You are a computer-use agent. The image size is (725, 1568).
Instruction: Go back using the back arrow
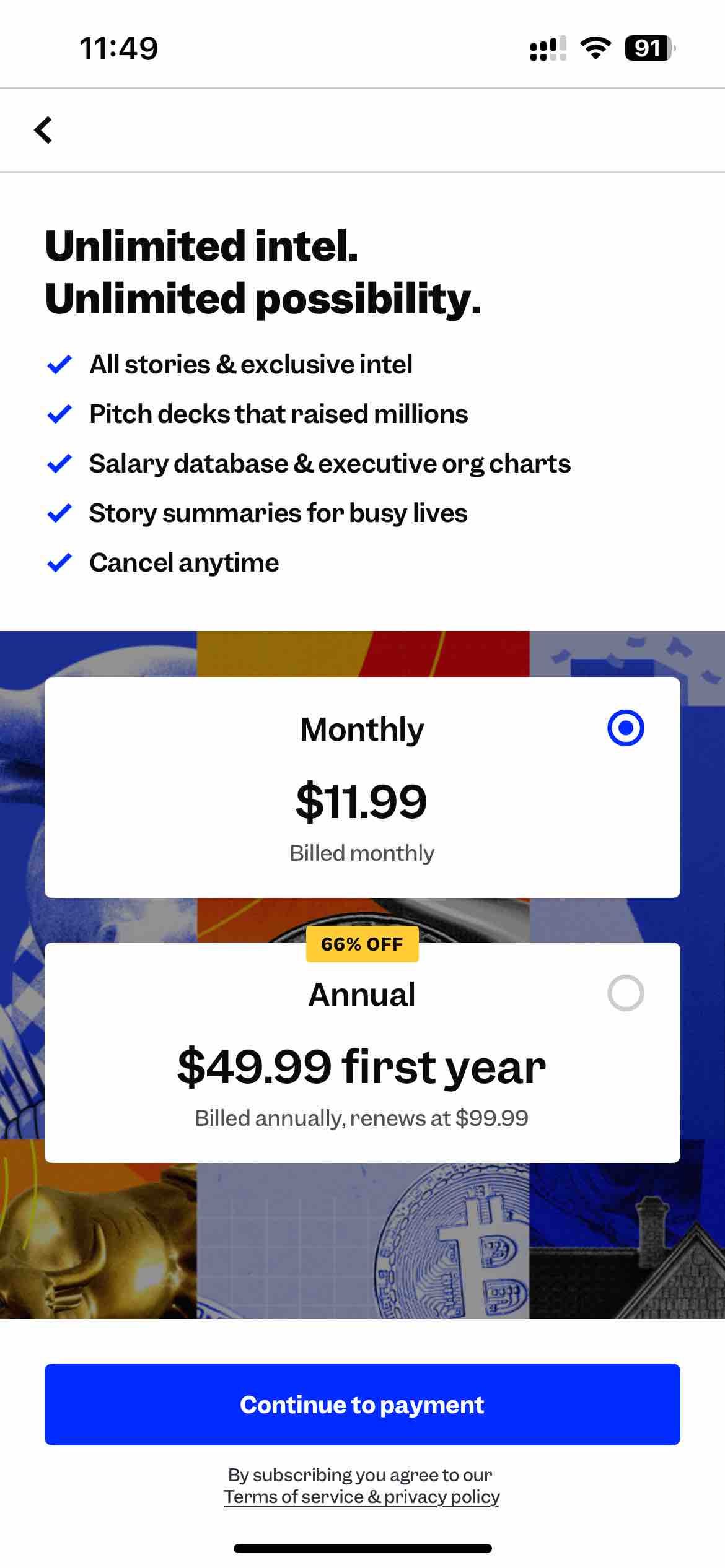[43, 130]
